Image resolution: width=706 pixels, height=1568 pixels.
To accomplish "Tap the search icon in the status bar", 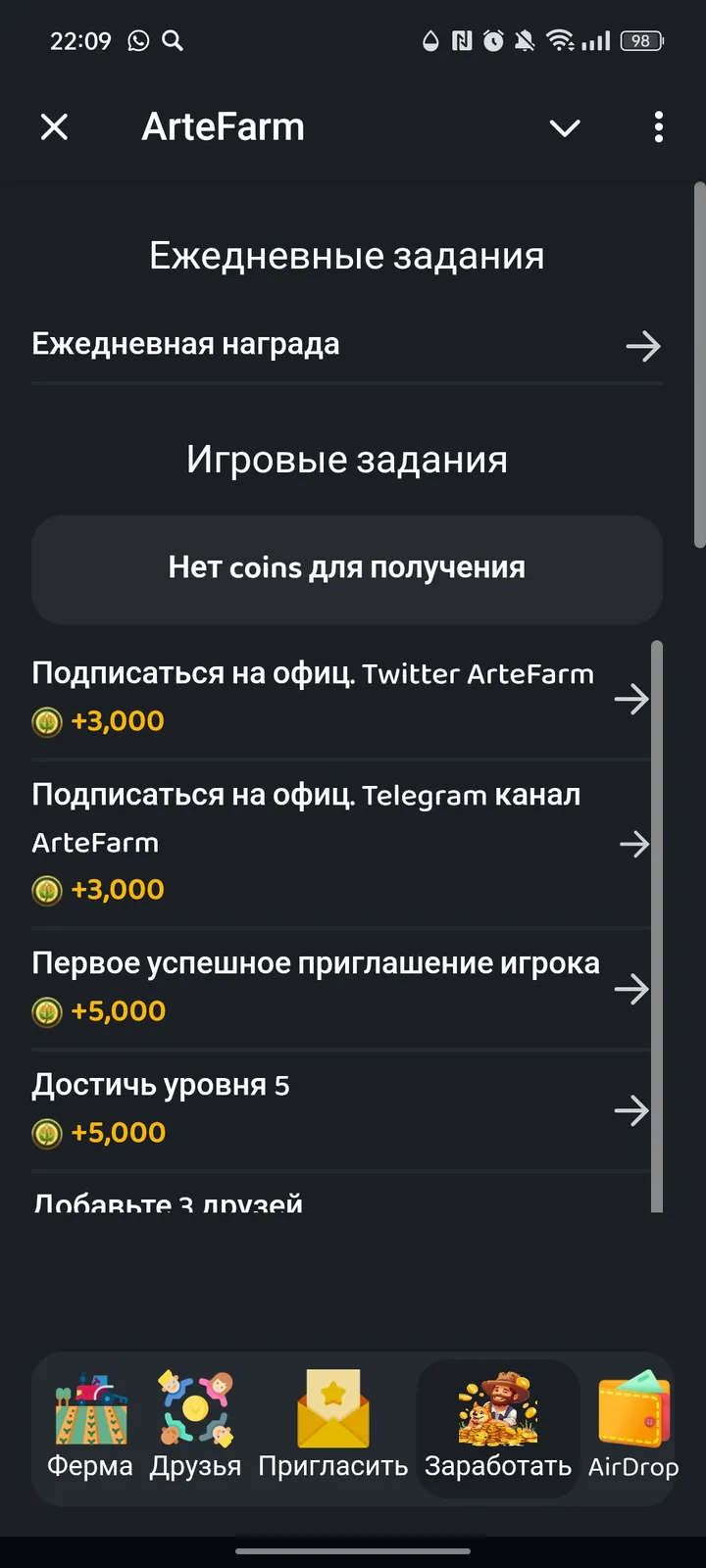I will point(172,41).
